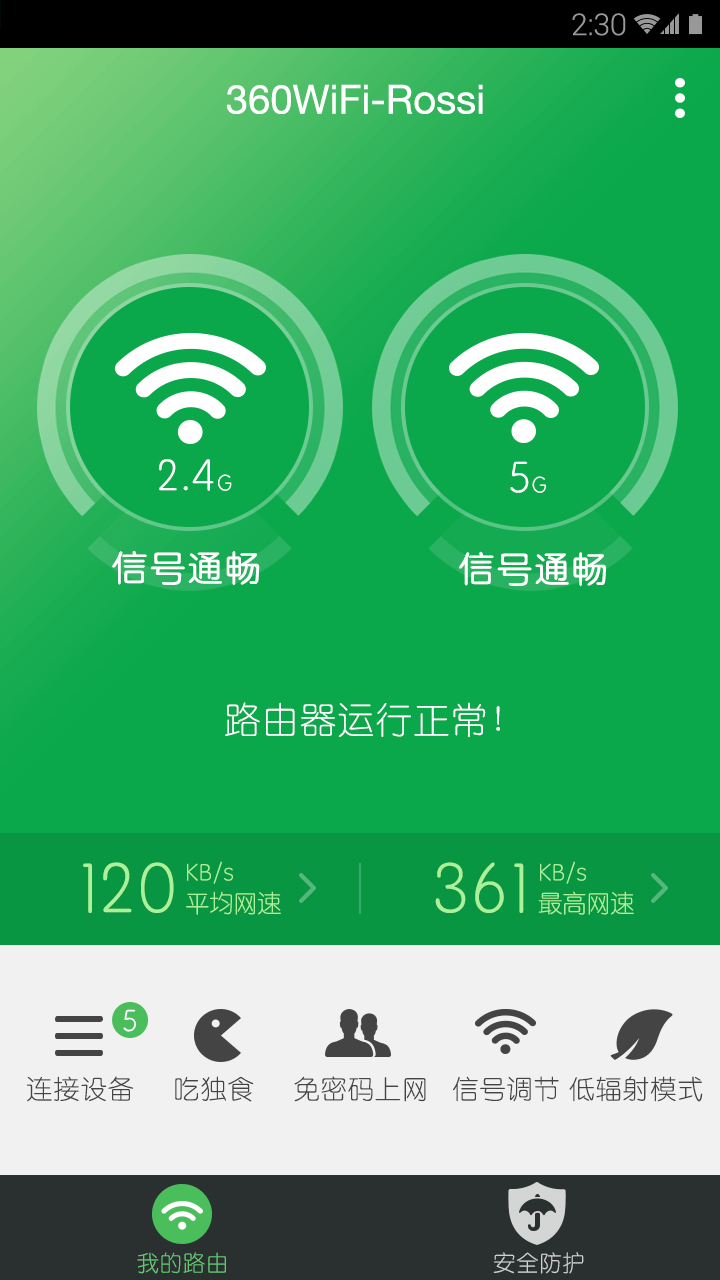
Task: Open the 最高网速 max speed details
Action: pos(551,888)
